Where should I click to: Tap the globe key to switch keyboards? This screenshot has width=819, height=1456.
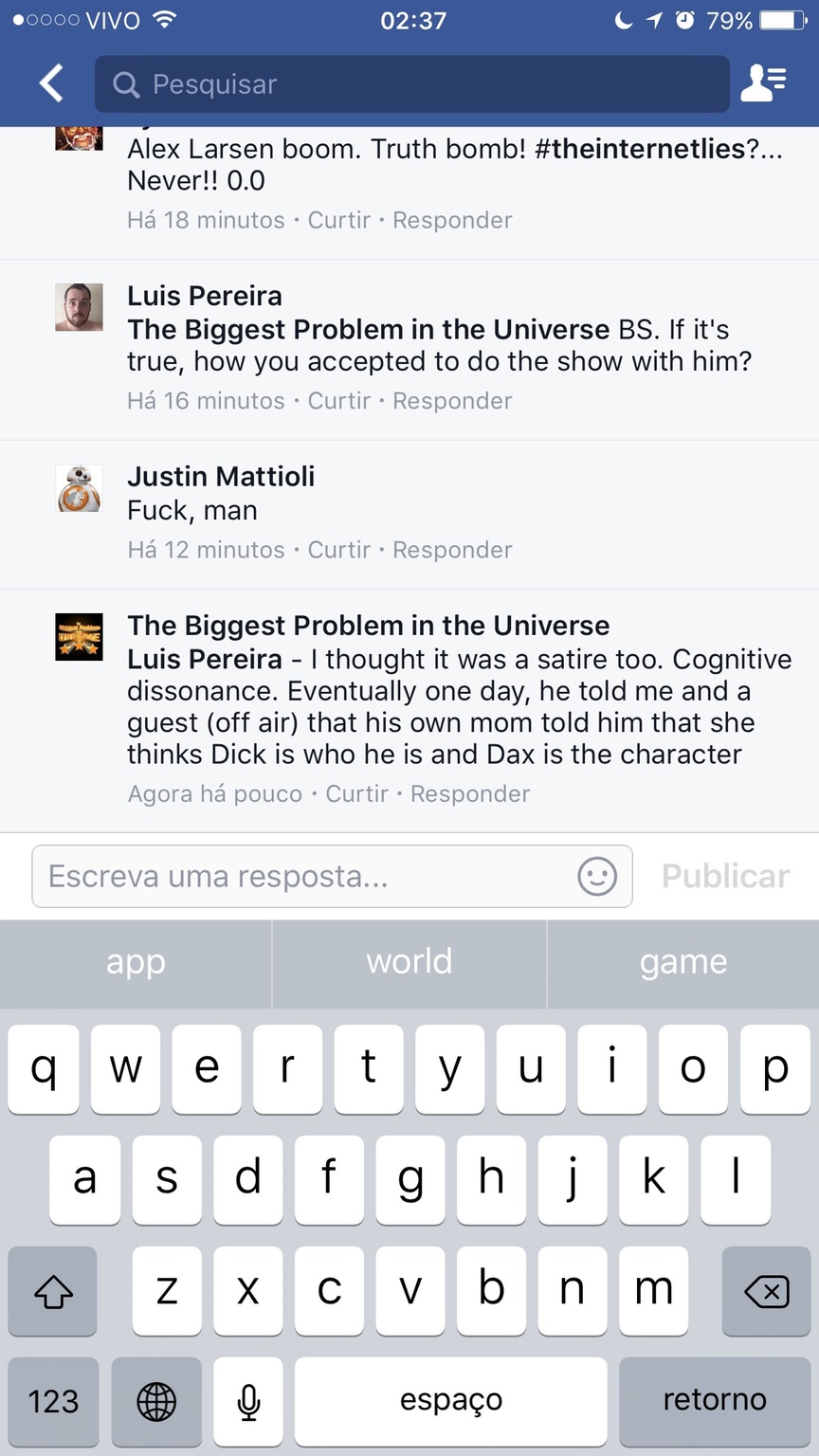click(155, 1402)
